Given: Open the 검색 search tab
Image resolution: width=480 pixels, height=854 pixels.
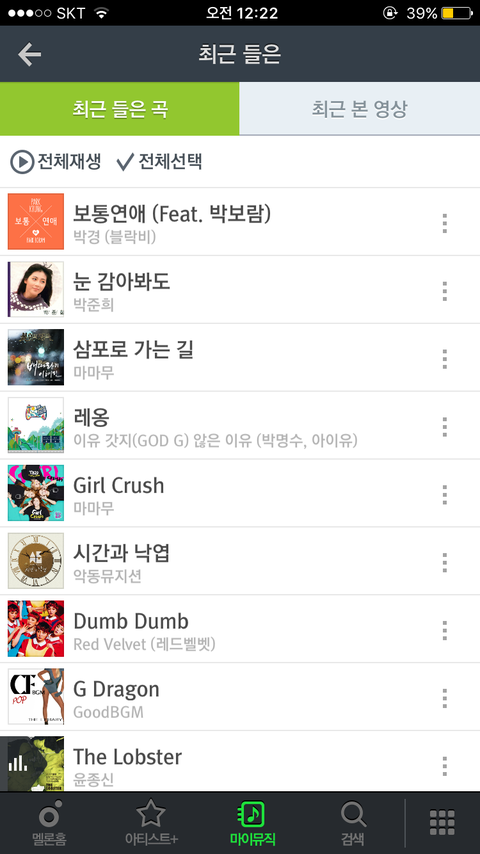Looking at the screenshot, I should [353, 822].
